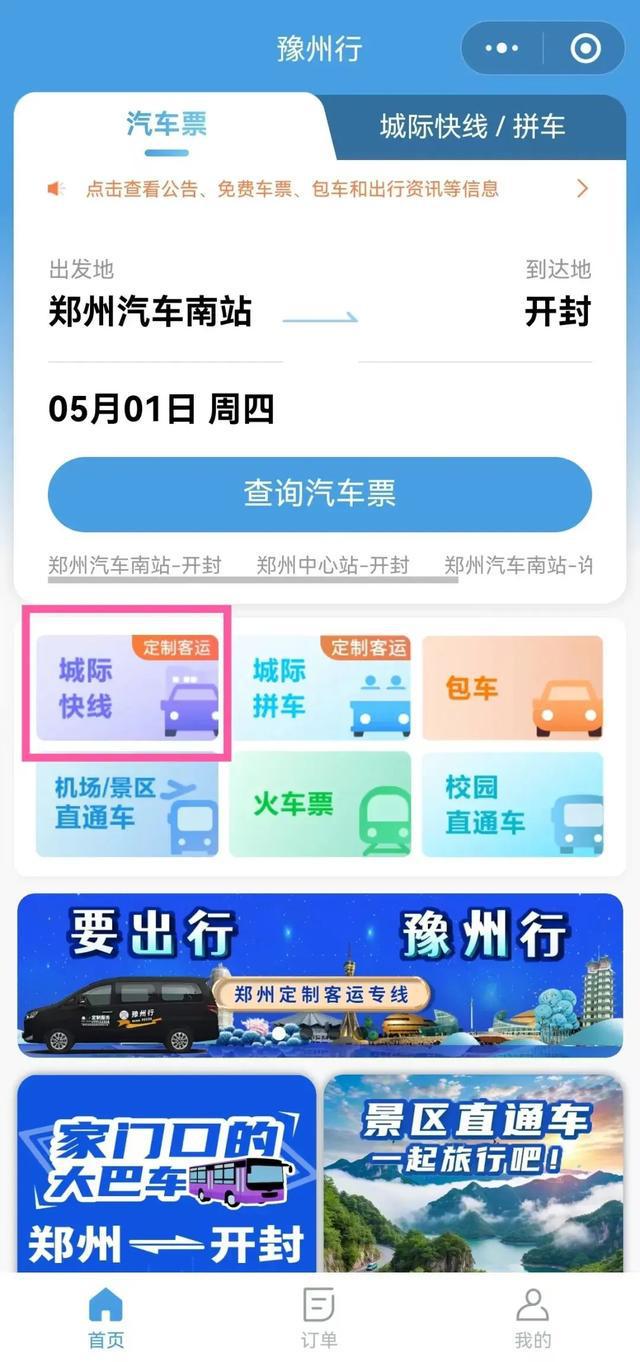Close the mini program via circle icon
The height and width of the screenshot is (1362, 640).
point(585,48)
